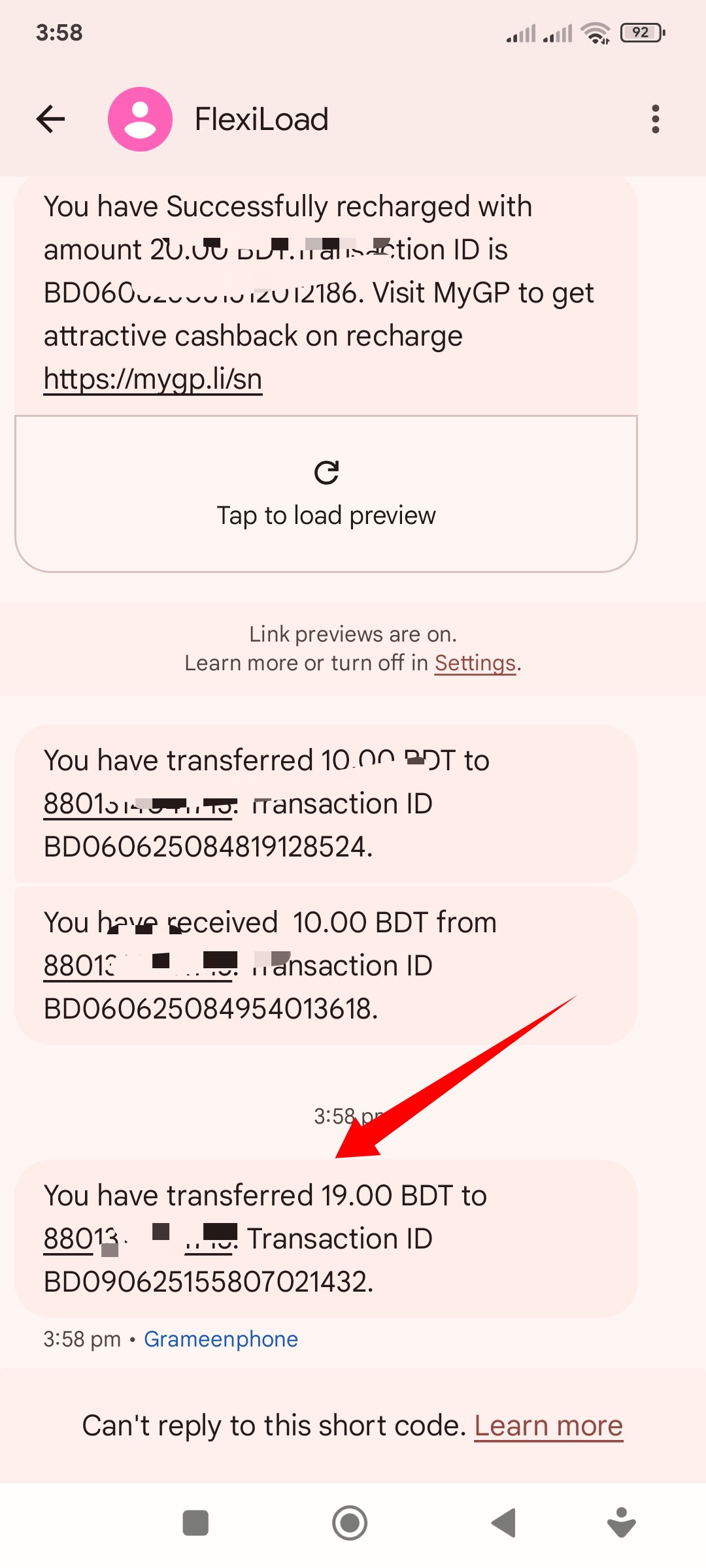Open the Learn more link

[x=548, y=1426]
